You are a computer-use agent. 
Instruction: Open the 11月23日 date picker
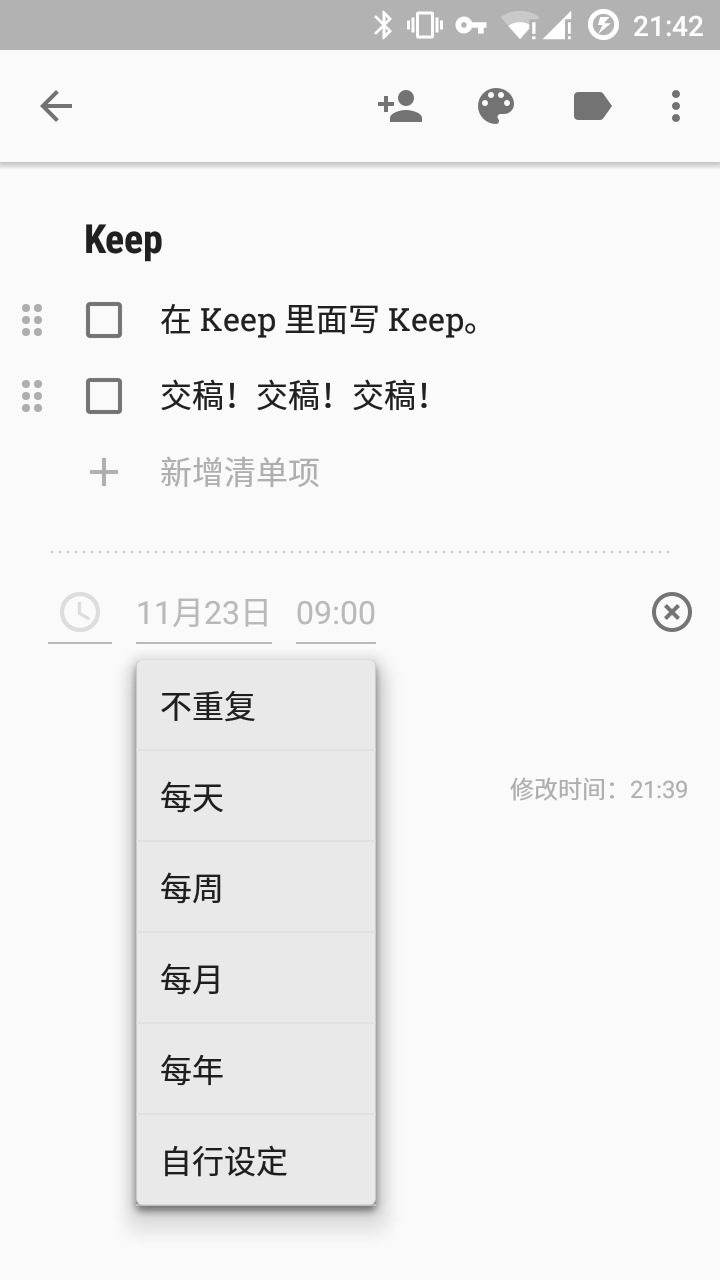coord(203,613)
